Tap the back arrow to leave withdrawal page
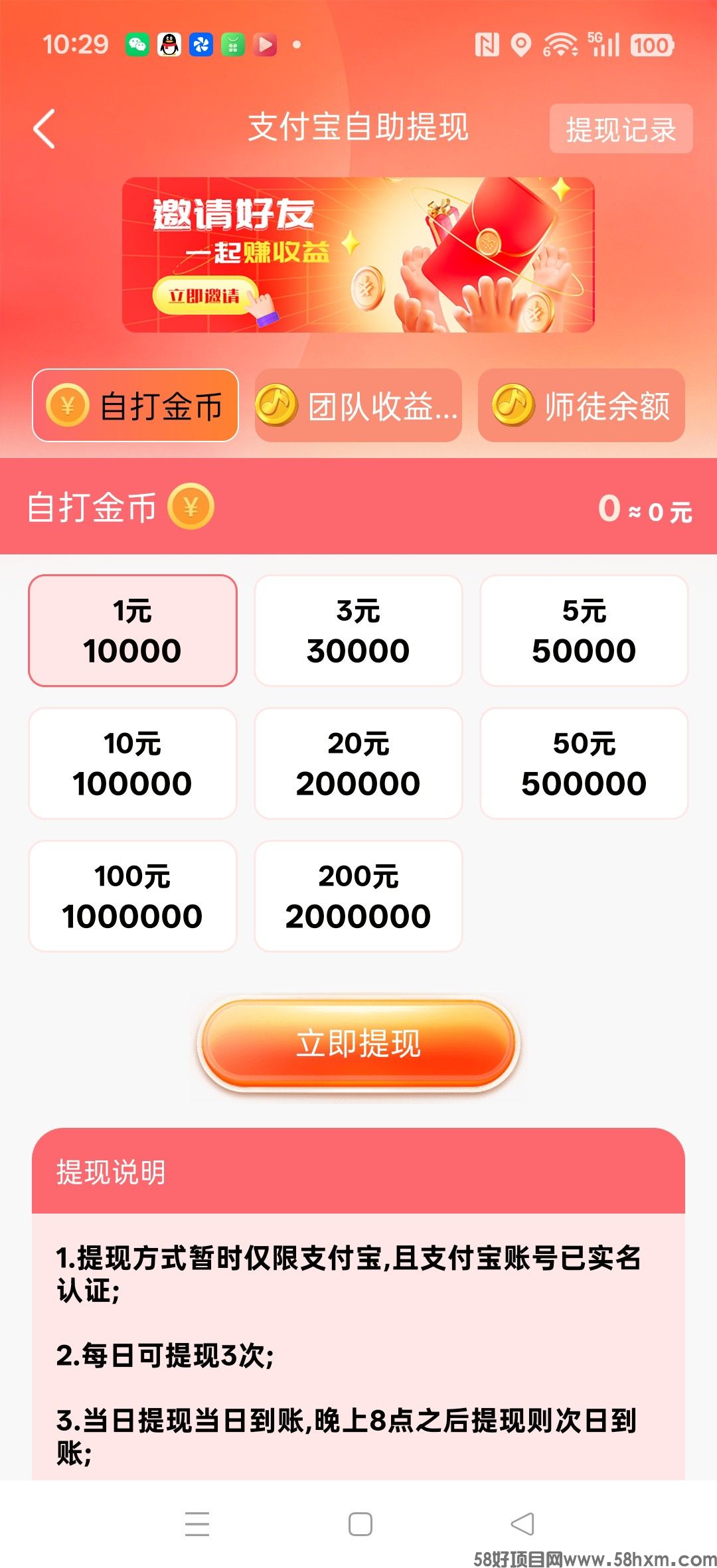 coord(44,129)
